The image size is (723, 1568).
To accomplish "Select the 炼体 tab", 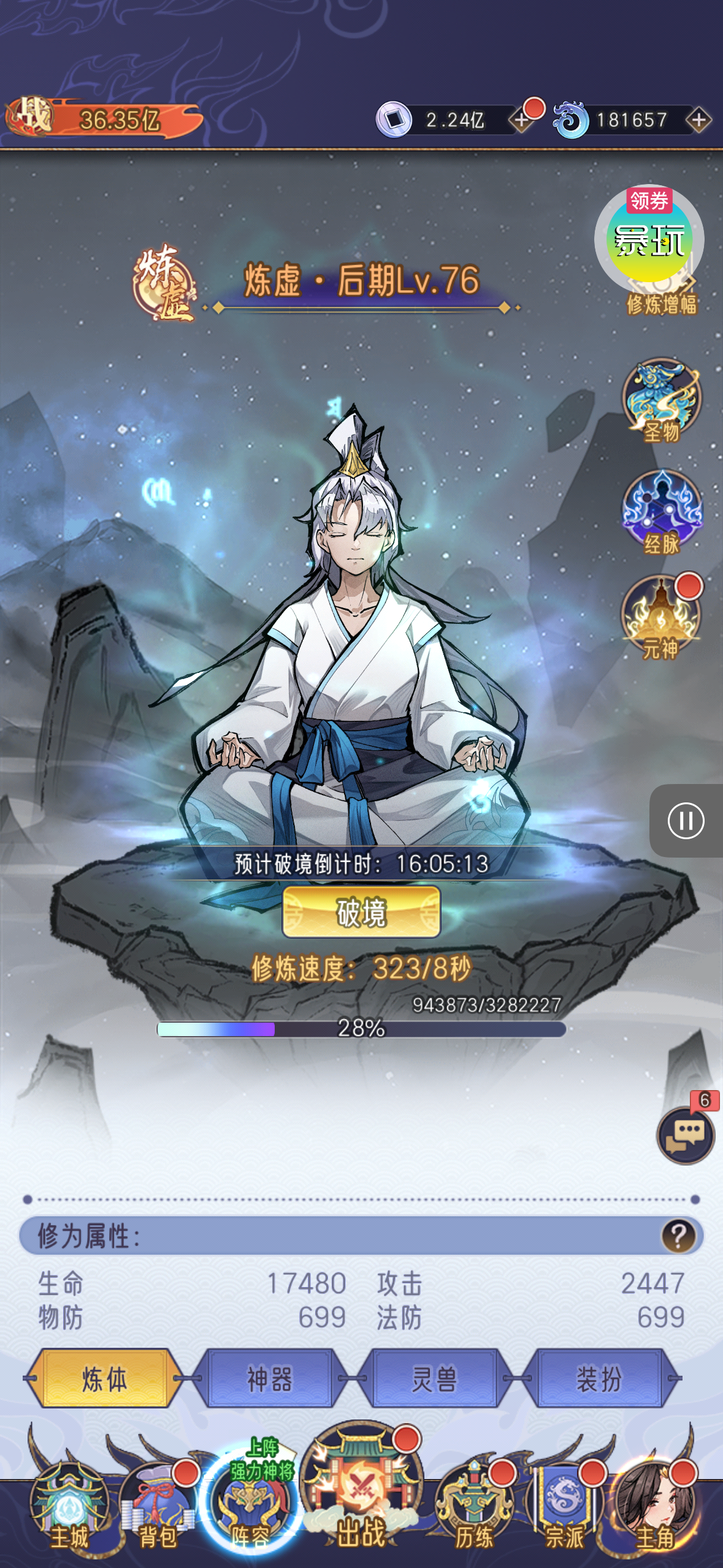I will pos(105,1378).
